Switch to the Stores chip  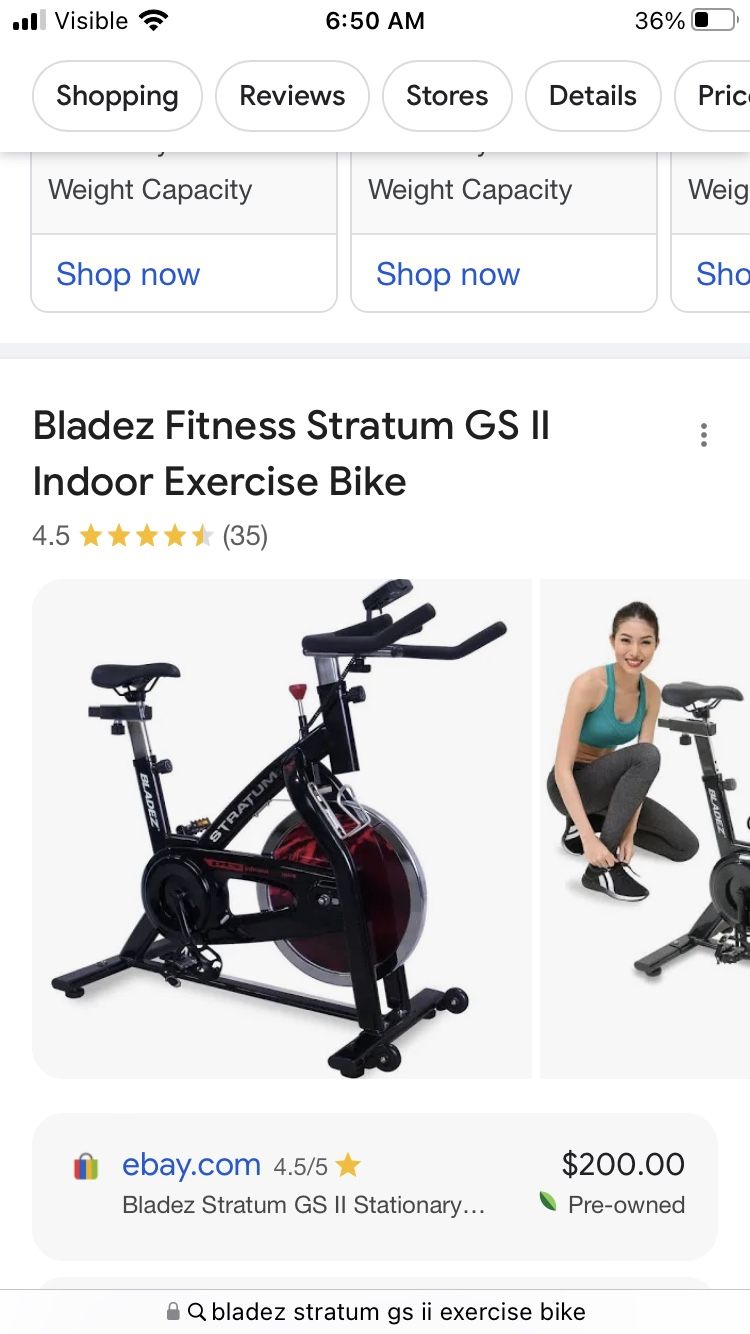point(447,96)
